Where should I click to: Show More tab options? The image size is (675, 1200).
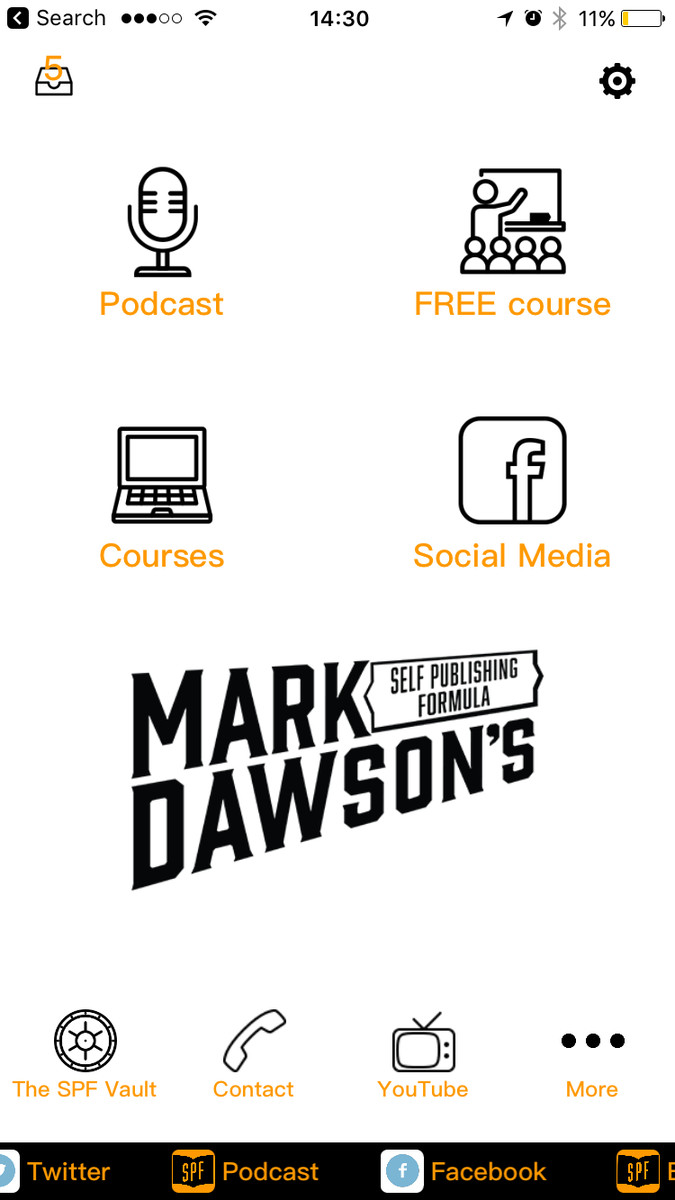[592, 1065]
